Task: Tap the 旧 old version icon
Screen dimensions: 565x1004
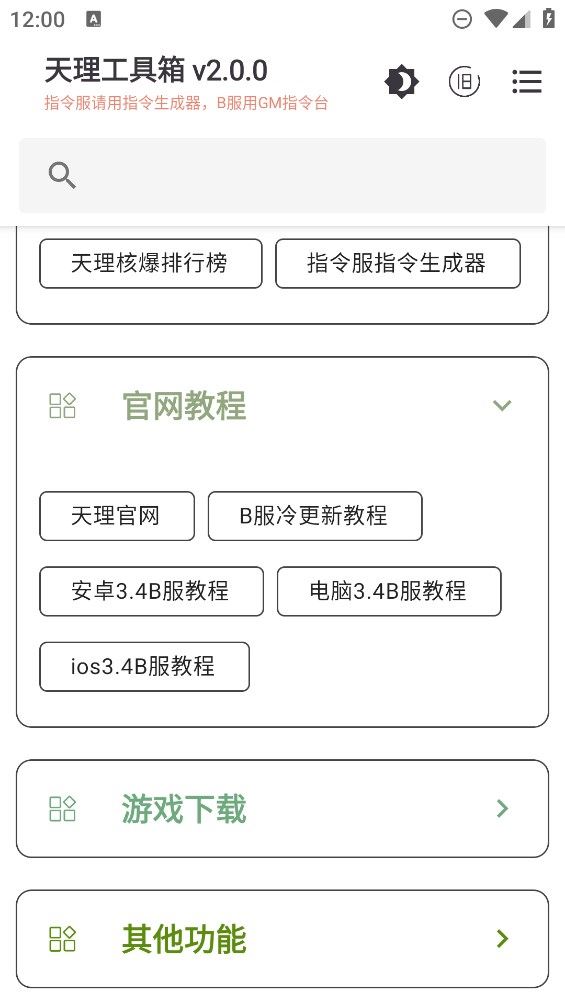Action: [464, 82]
